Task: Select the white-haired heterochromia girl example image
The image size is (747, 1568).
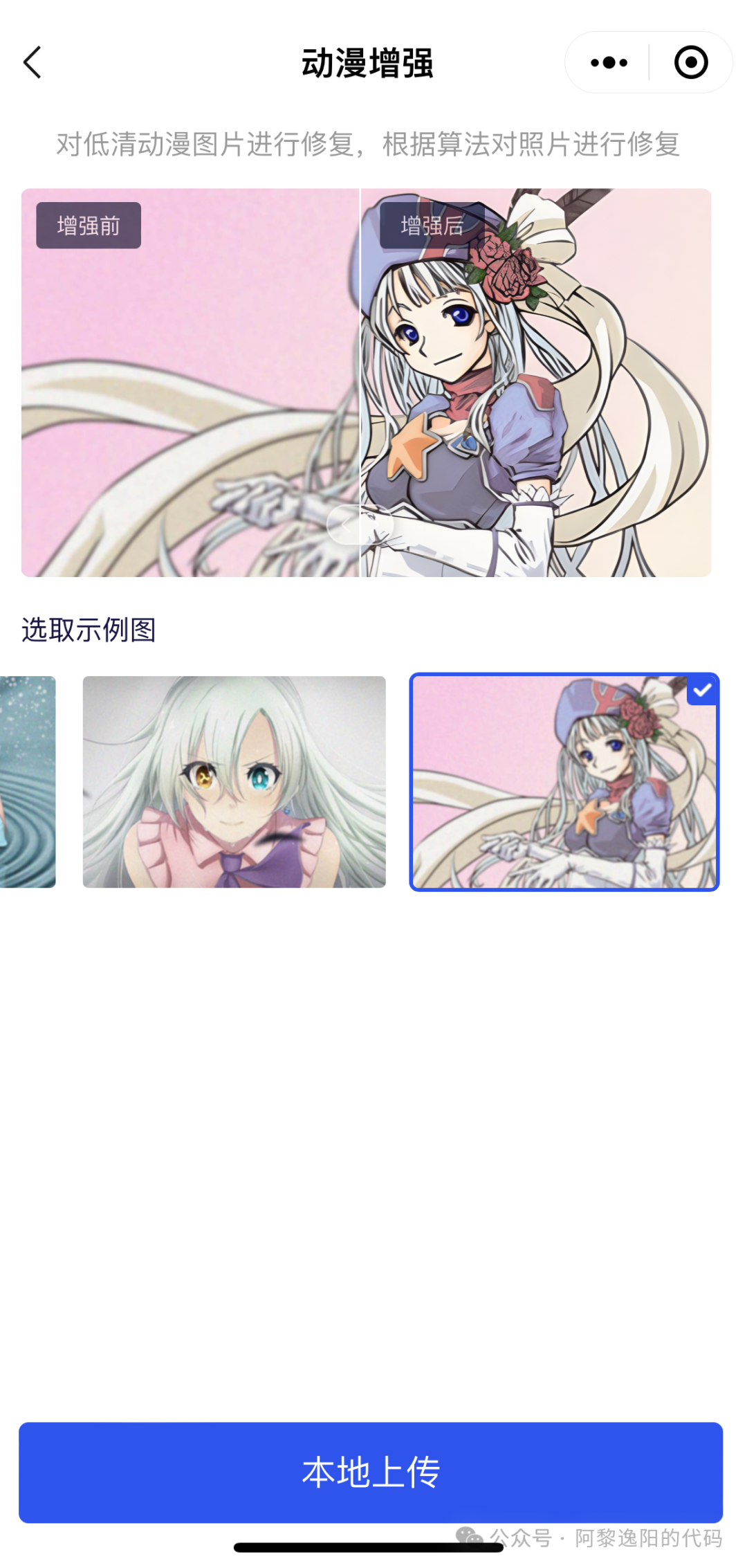Action: pos(234,782)
